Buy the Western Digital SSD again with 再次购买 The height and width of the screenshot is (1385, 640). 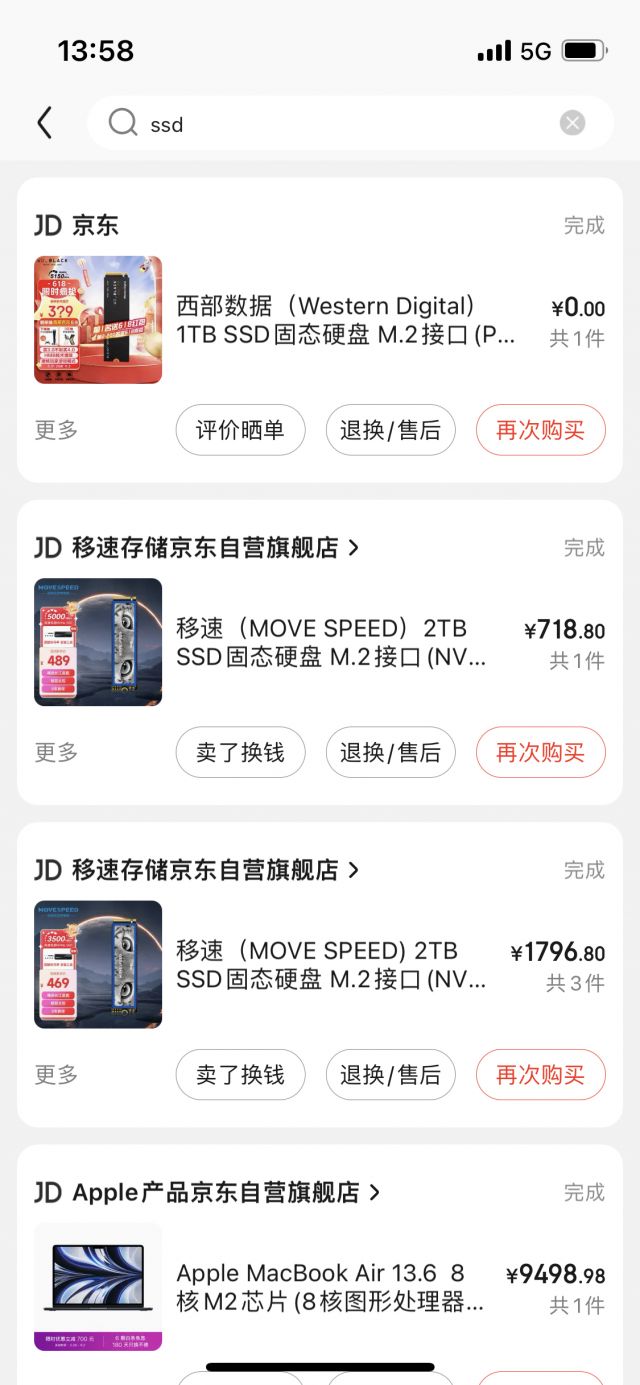[540, 430]
